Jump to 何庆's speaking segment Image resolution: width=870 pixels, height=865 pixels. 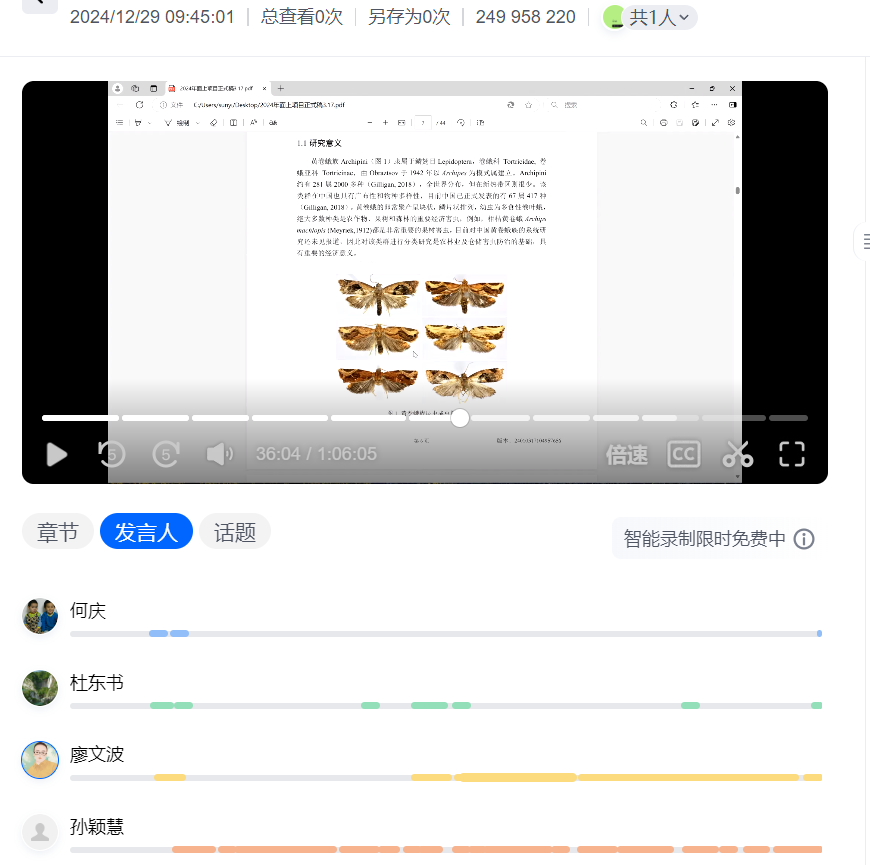[x=158, y=633]
